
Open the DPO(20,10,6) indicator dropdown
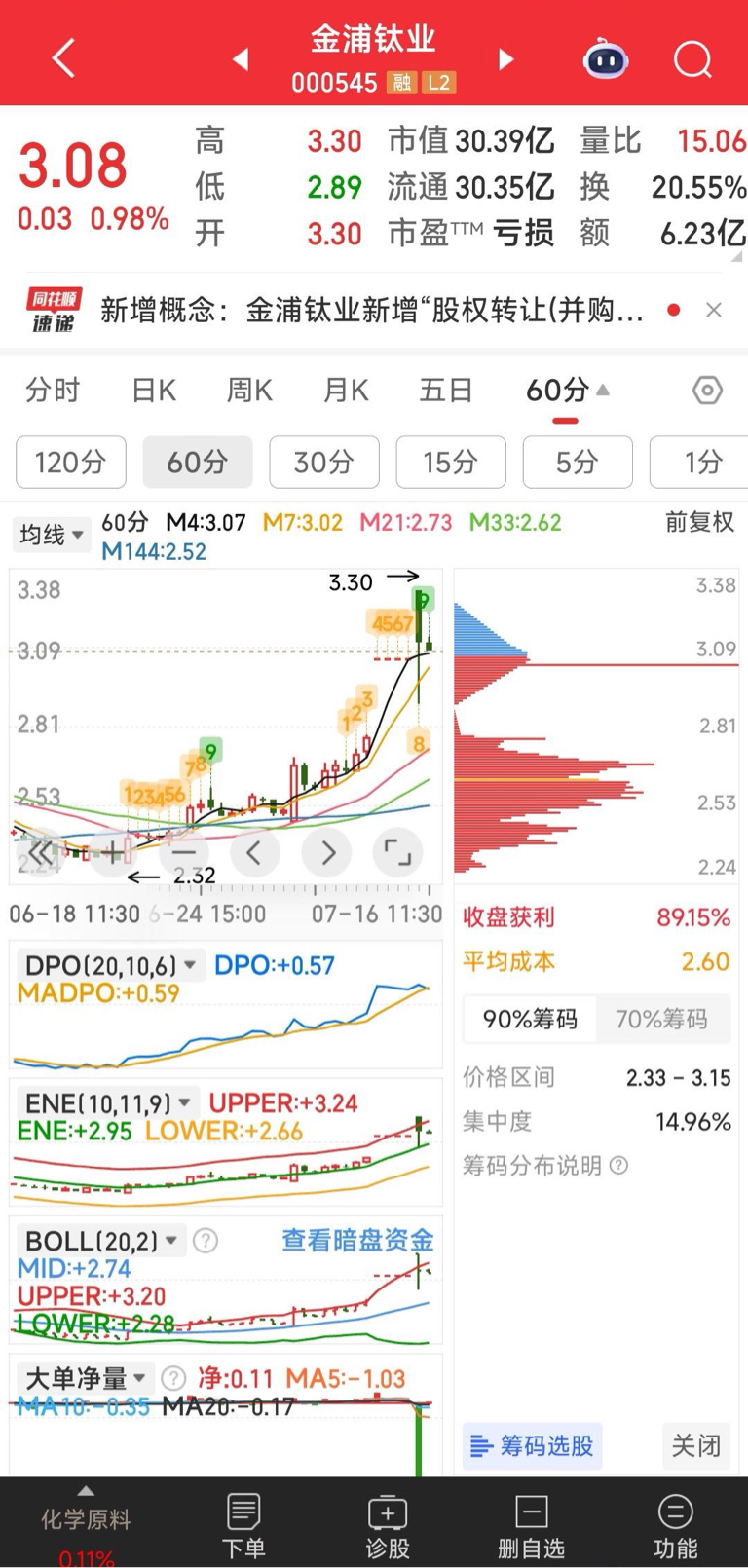(110, 965)
